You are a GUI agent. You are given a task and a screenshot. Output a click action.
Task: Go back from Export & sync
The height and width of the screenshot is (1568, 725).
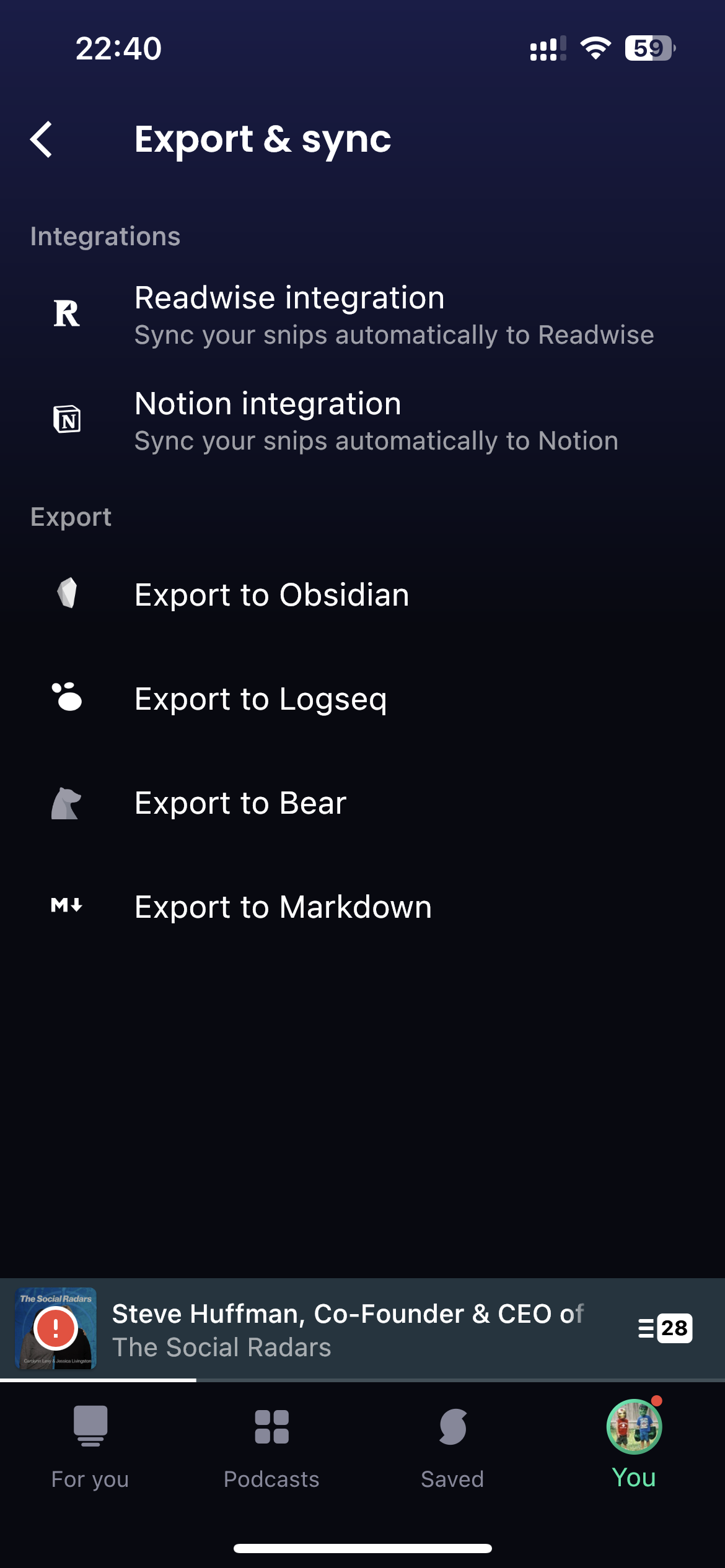42,139
